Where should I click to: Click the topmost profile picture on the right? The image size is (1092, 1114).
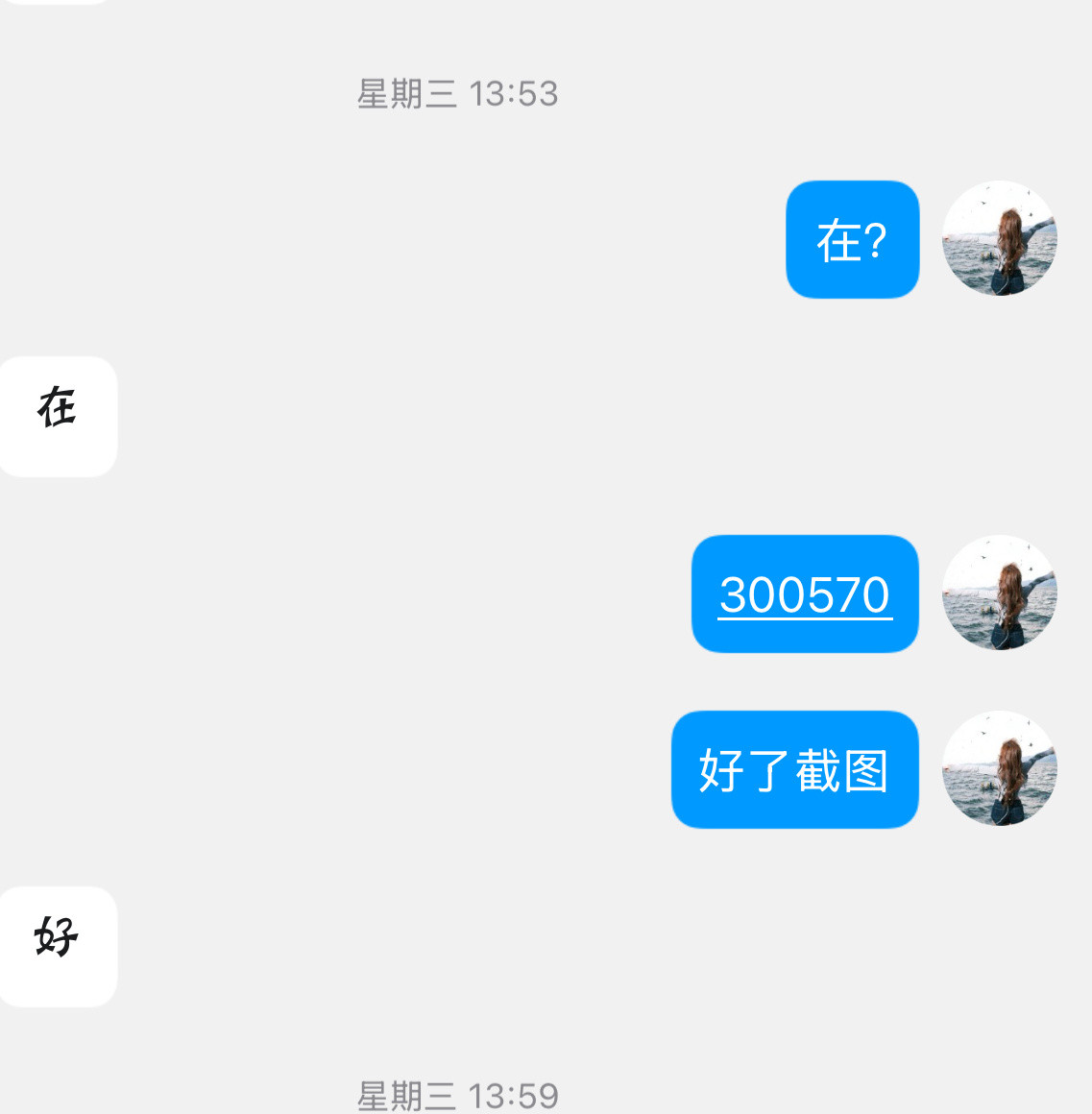point(1000,239)
